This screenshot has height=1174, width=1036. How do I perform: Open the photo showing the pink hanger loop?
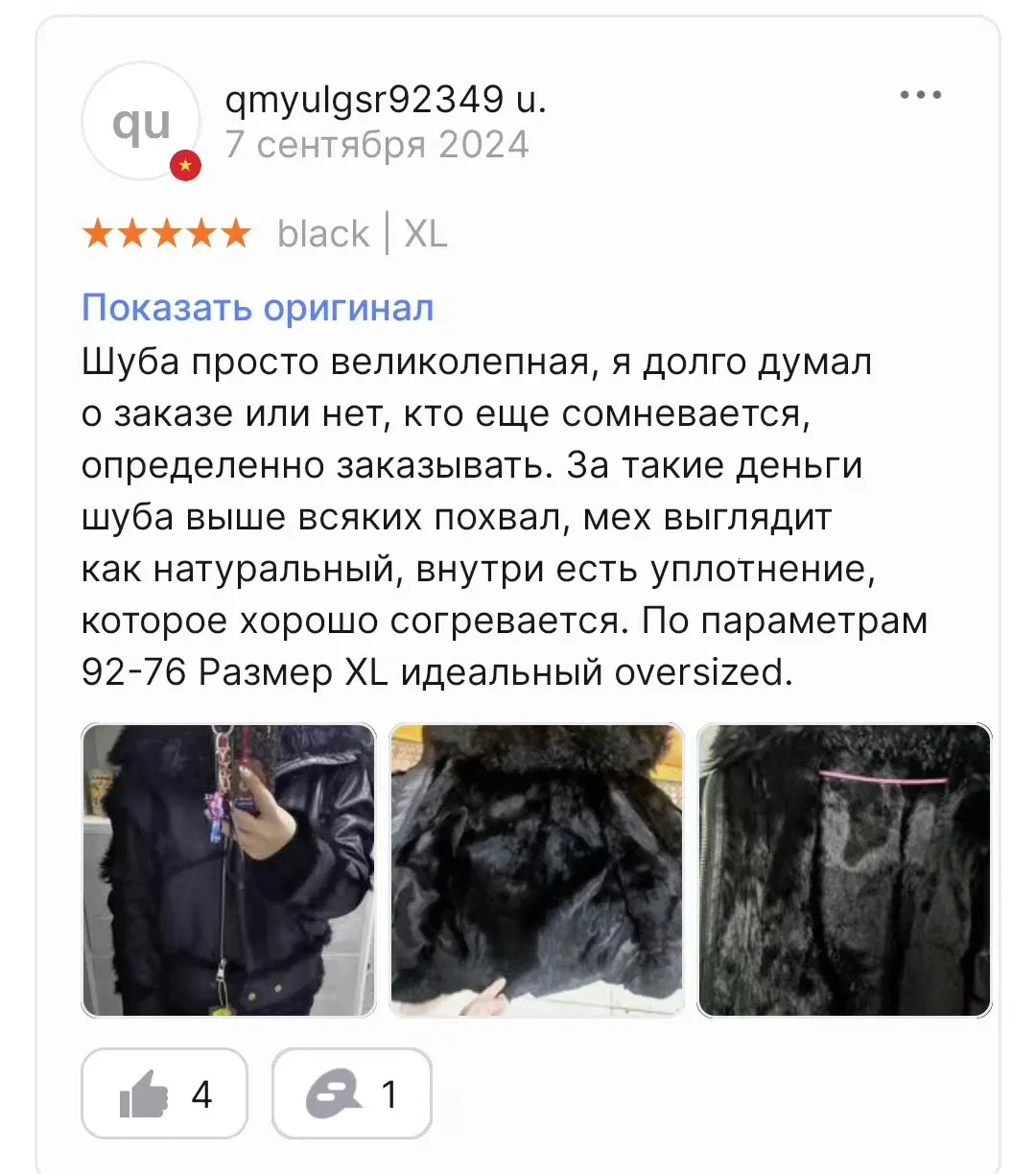tap(844, 870)
